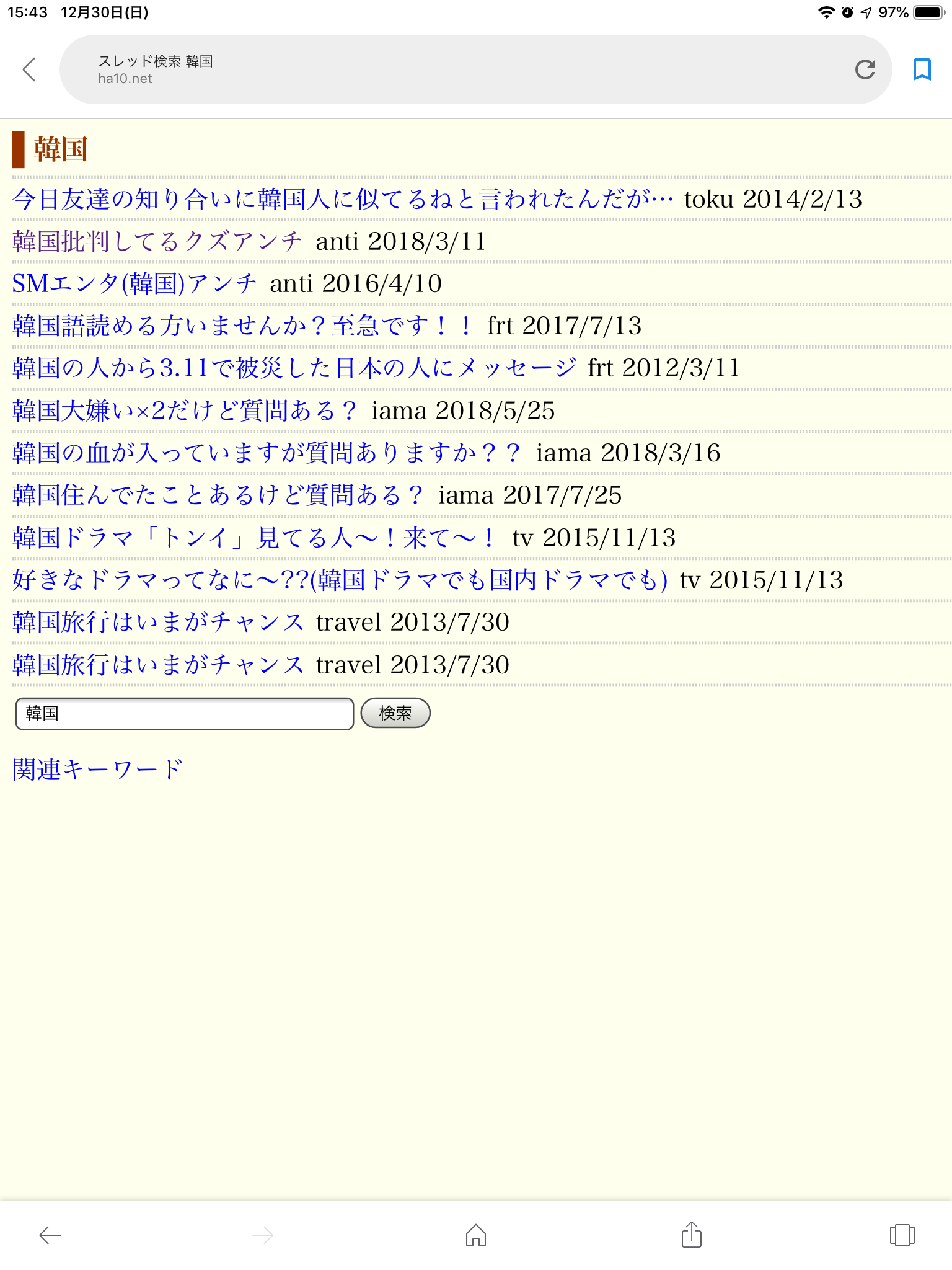Tap the 検索 button

click(395, 713)
